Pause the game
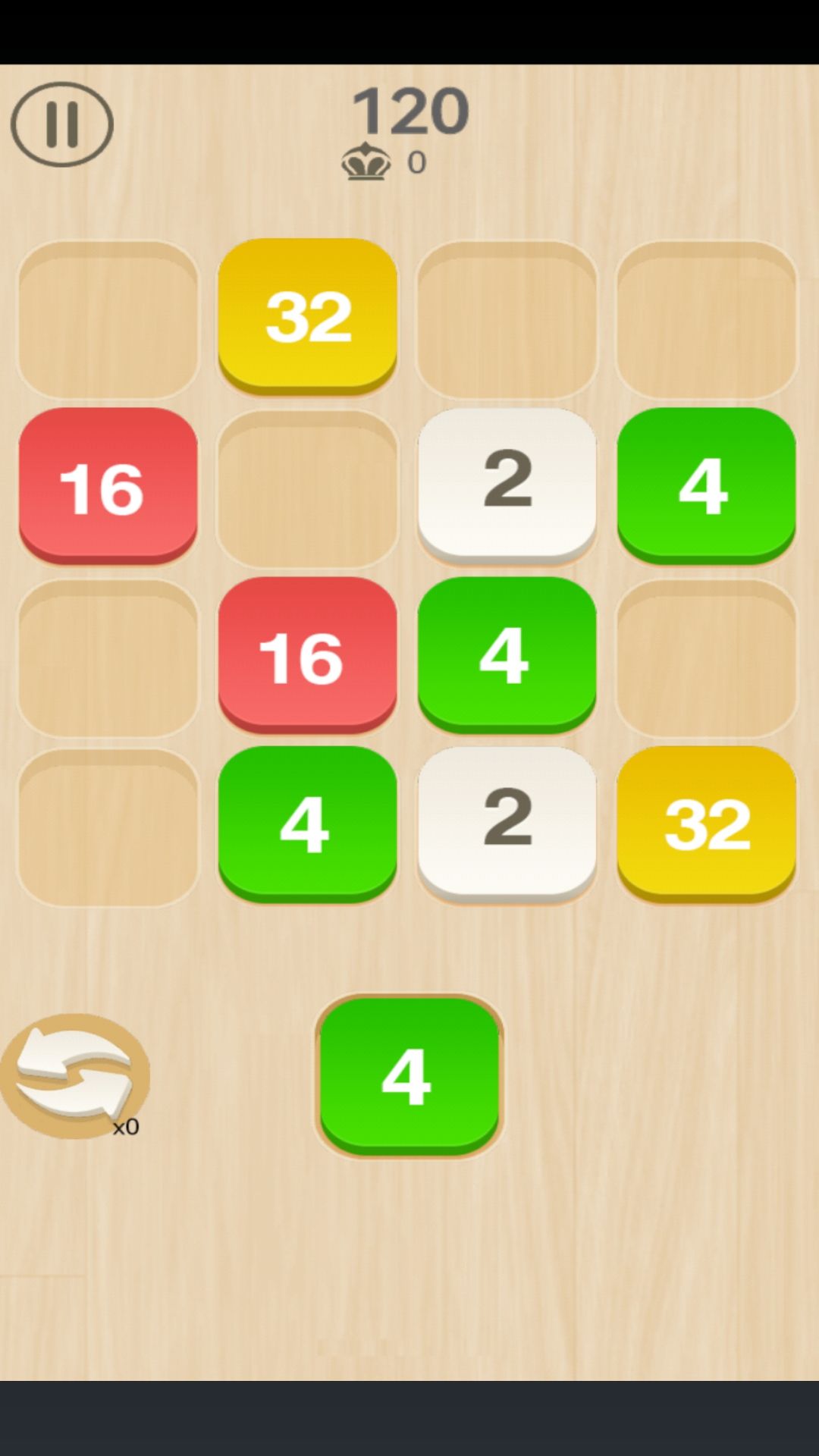Viewport: 819px width, 1456px height. pos(62,124)
